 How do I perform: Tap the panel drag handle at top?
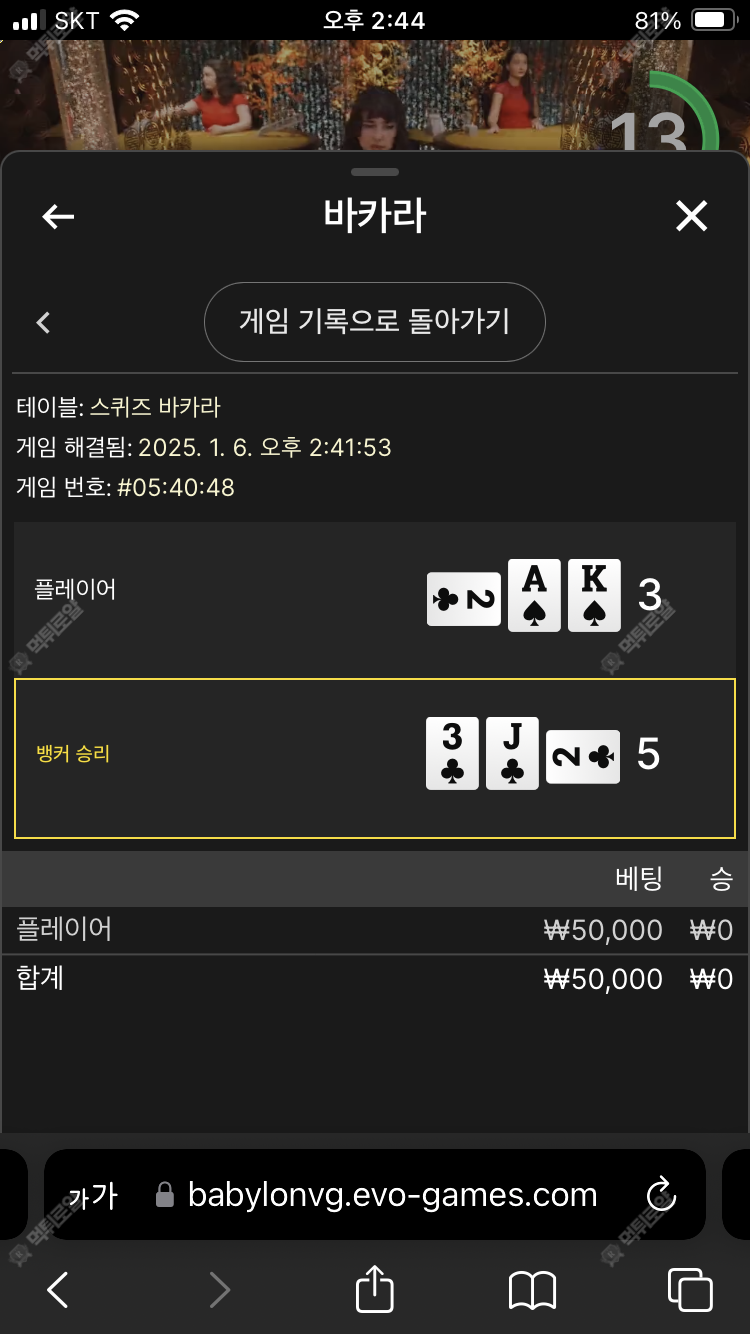[x=375, y=172]
